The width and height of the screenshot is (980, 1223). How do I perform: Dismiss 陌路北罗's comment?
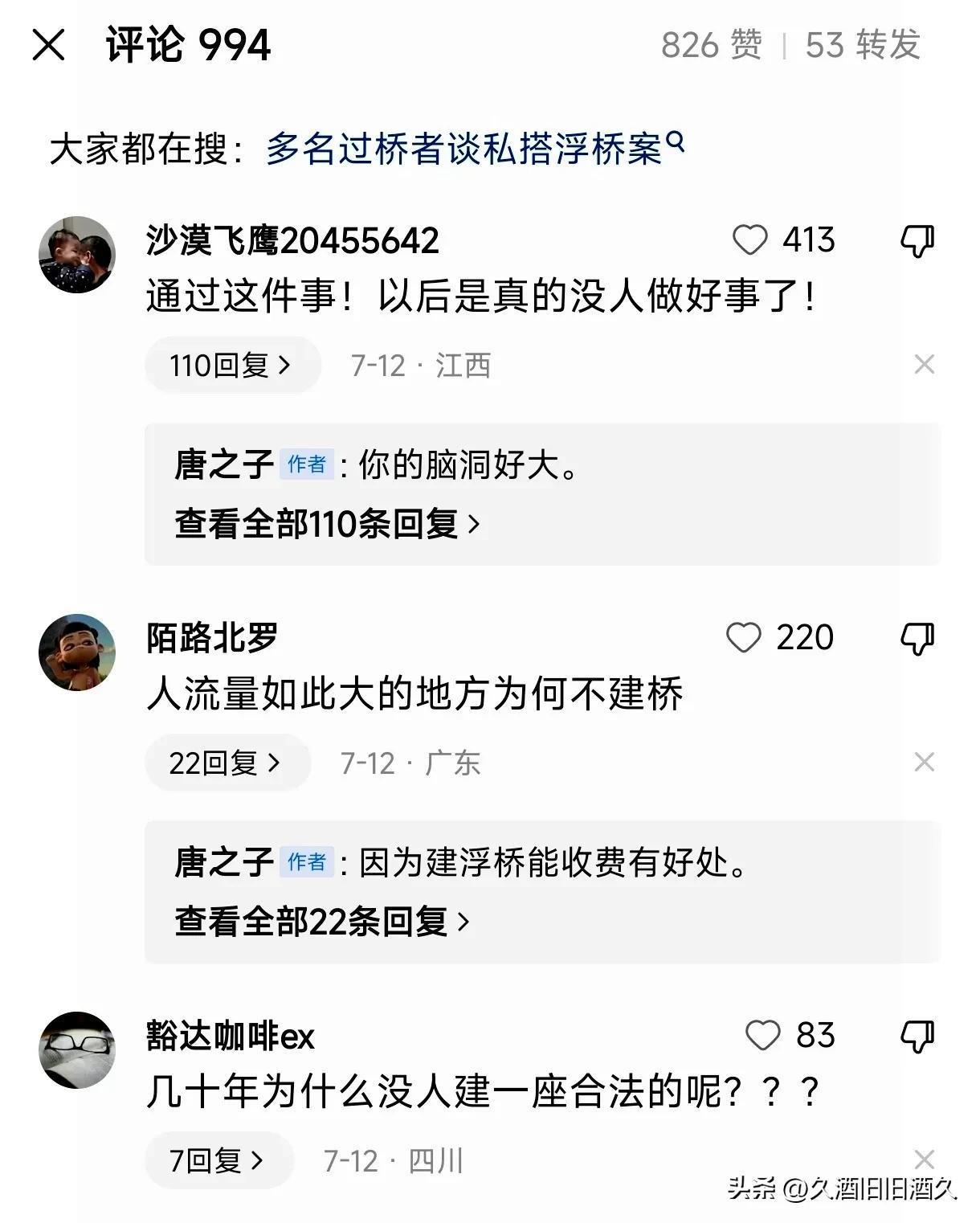coord(924,762)
